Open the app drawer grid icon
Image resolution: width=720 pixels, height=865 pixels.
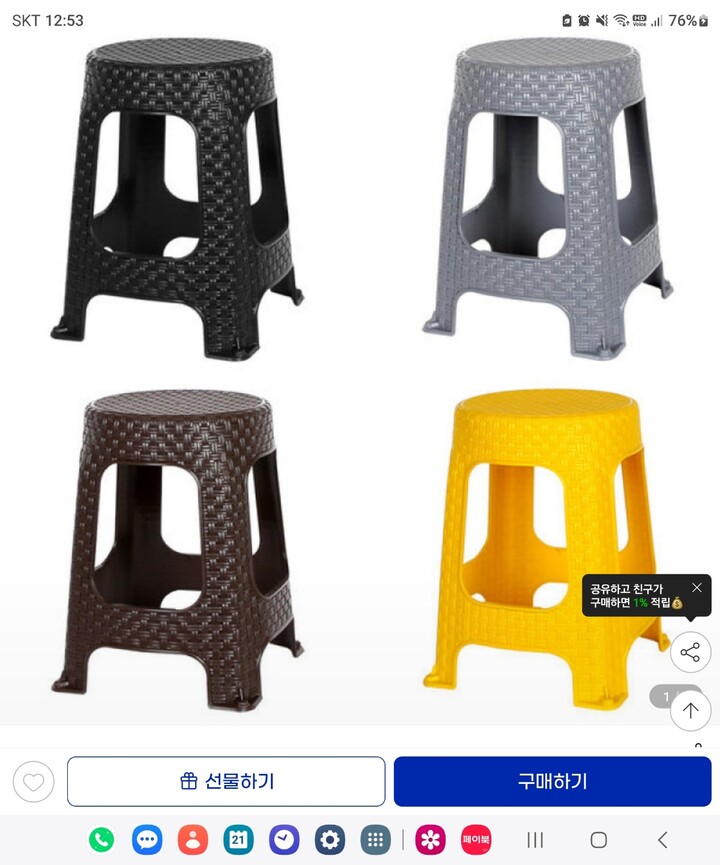click(376, 837)
